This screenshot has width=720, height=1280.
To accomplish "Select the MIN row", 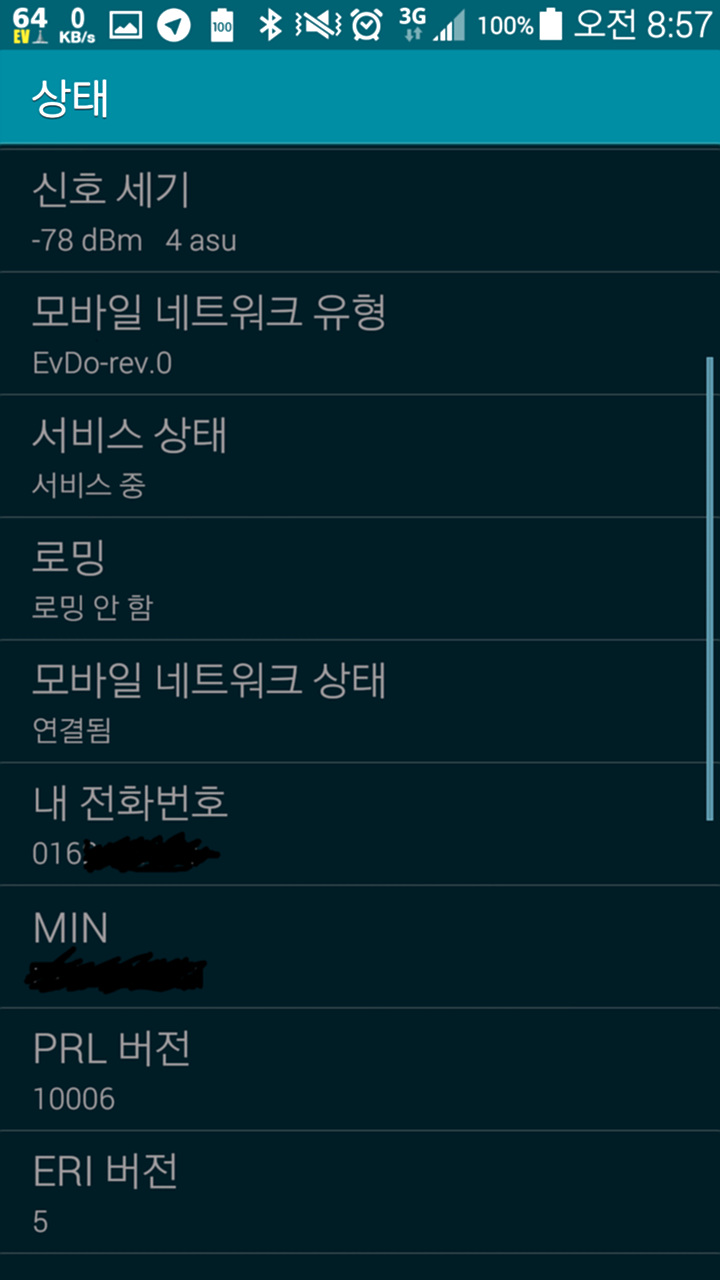I will pyautogui.click(x=360, y=947).
